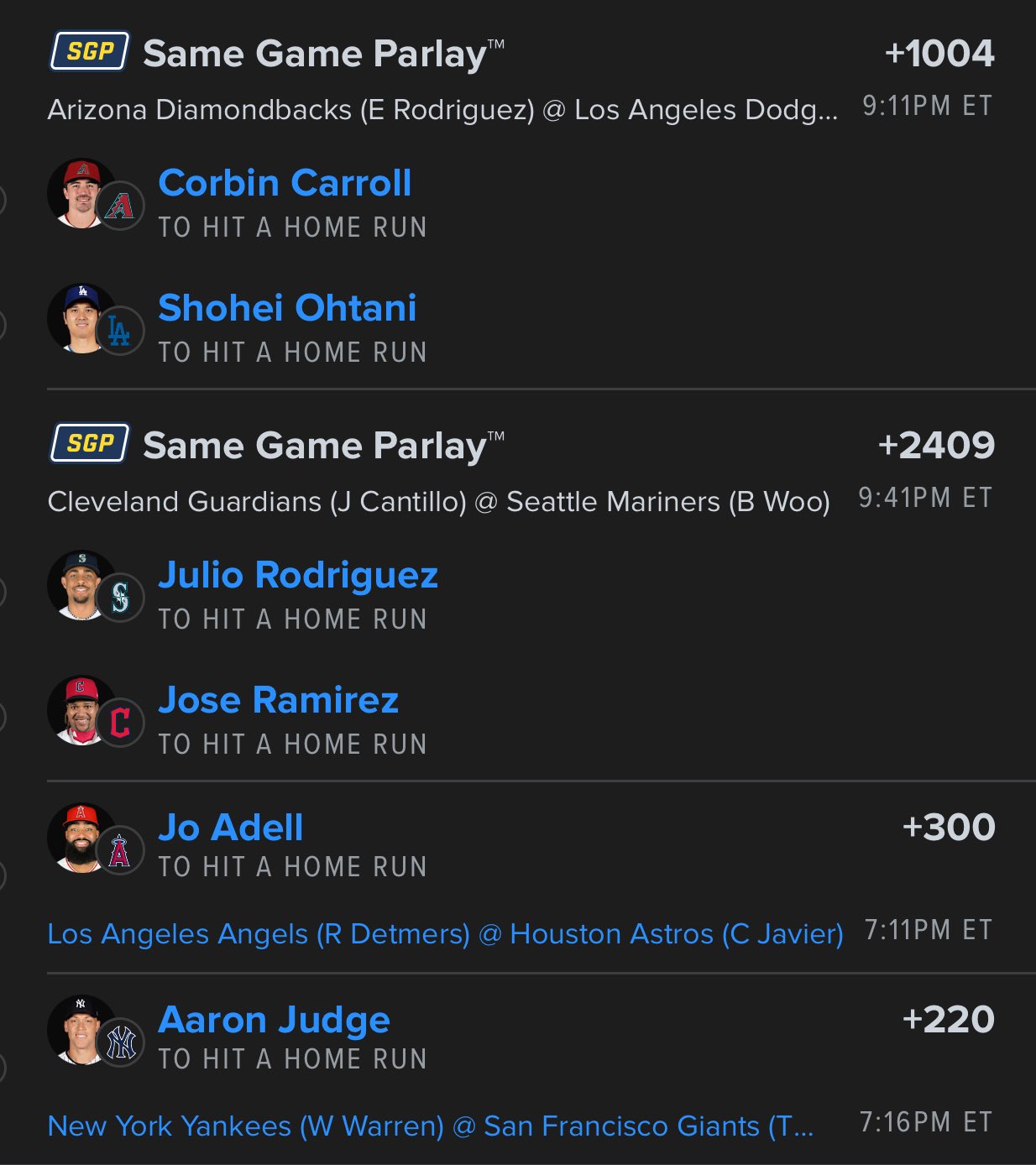Open Corbin Carroll's player link
The height and width of the screenshot is (1165, 1036).
coord(285,183)
